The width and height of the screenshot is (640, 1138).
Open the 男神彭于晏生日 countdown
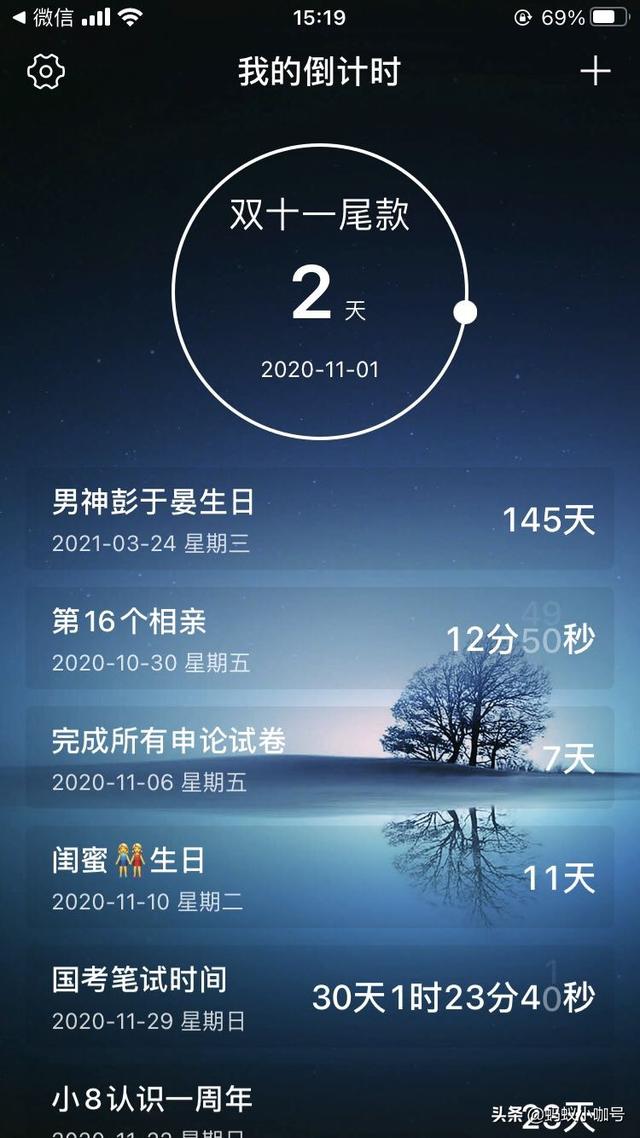(320, 519)
